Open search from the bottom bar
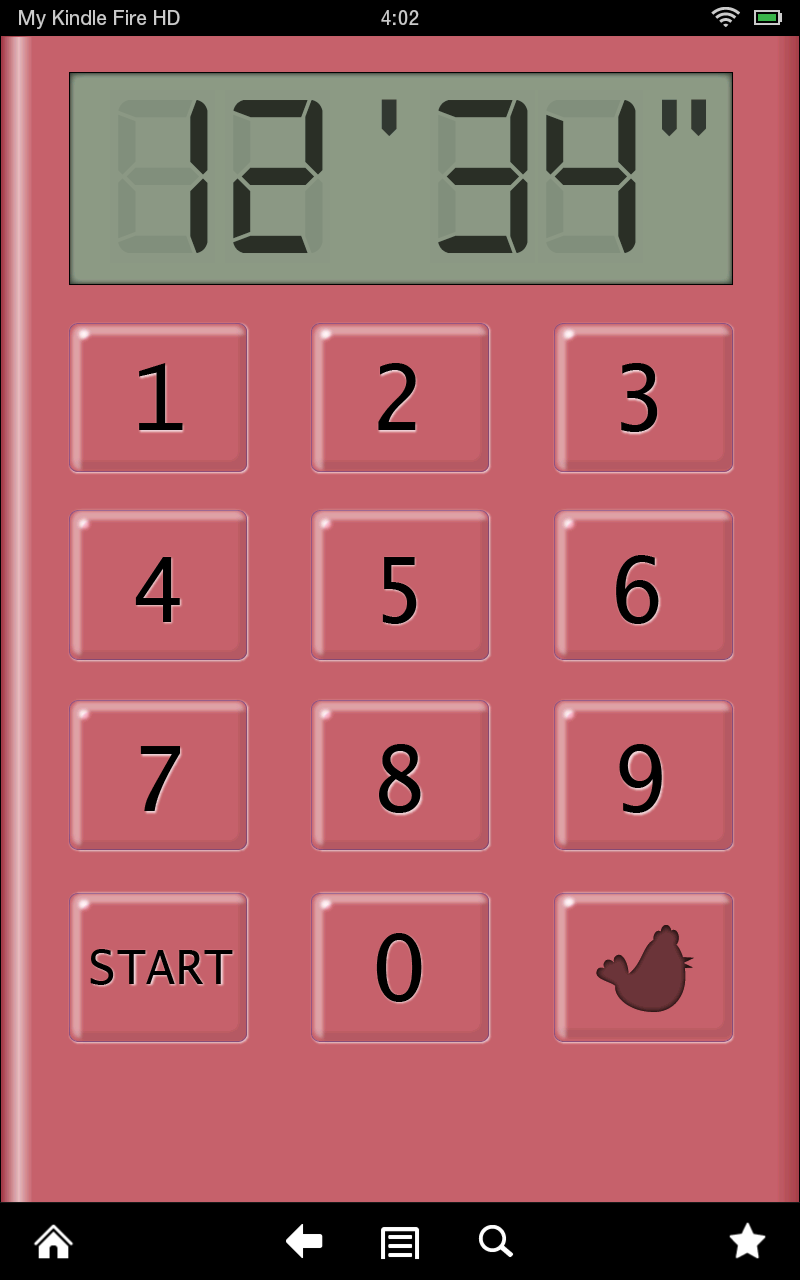 pyautogui.click(x=495, y=1242)
